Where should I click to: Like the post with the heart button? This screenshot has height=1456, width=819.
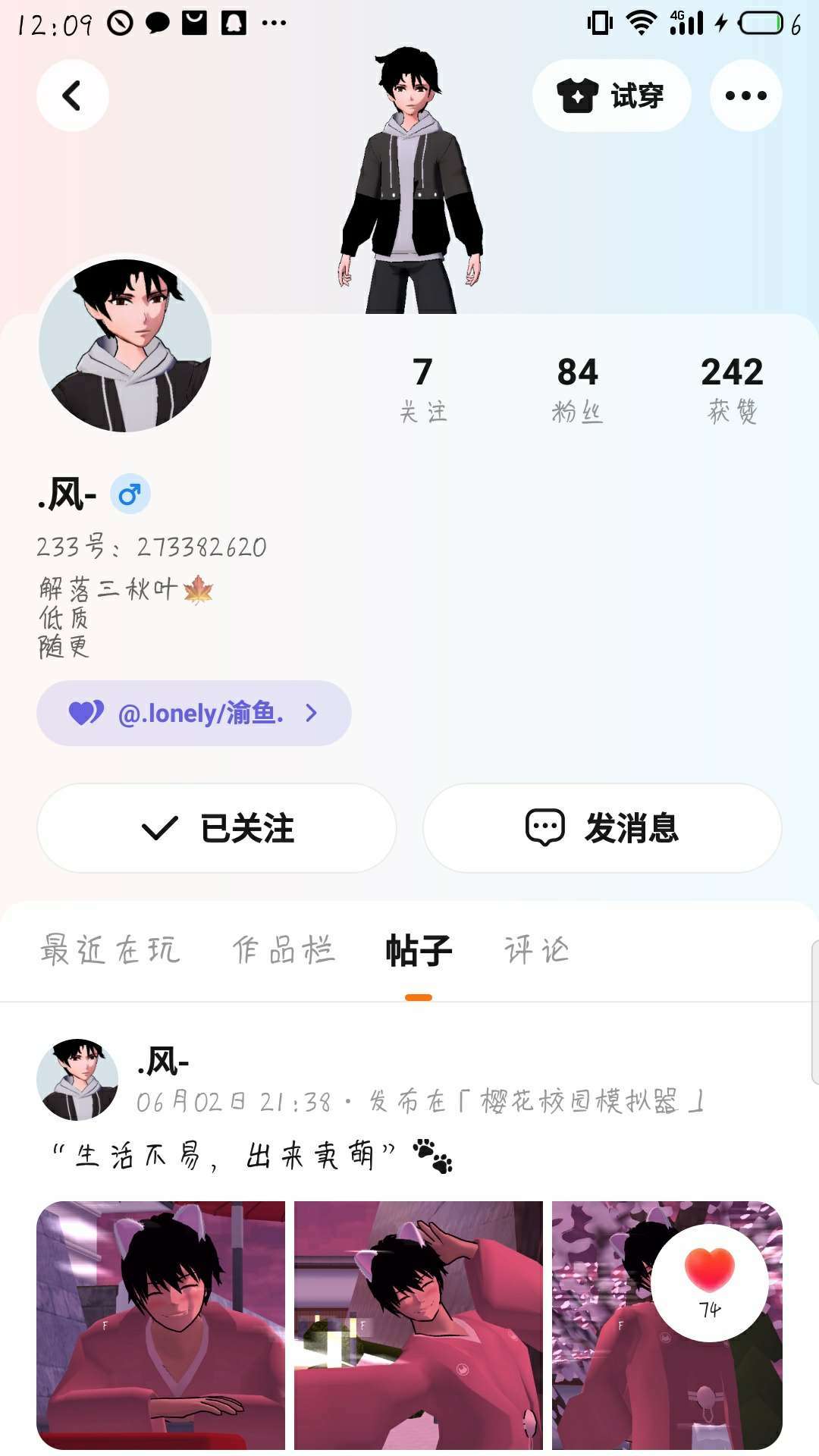coord(710,1282)
